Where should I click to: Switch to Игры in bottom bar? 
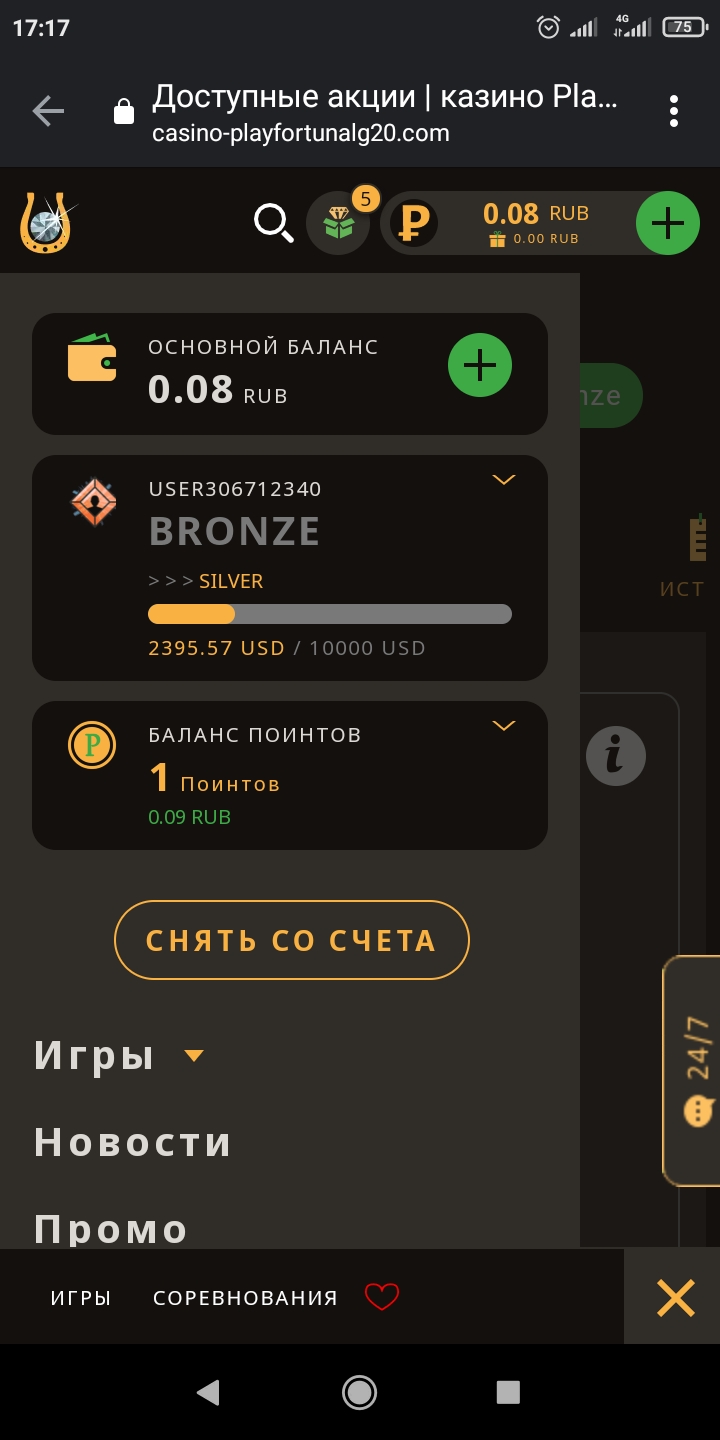pos(81,1298)
